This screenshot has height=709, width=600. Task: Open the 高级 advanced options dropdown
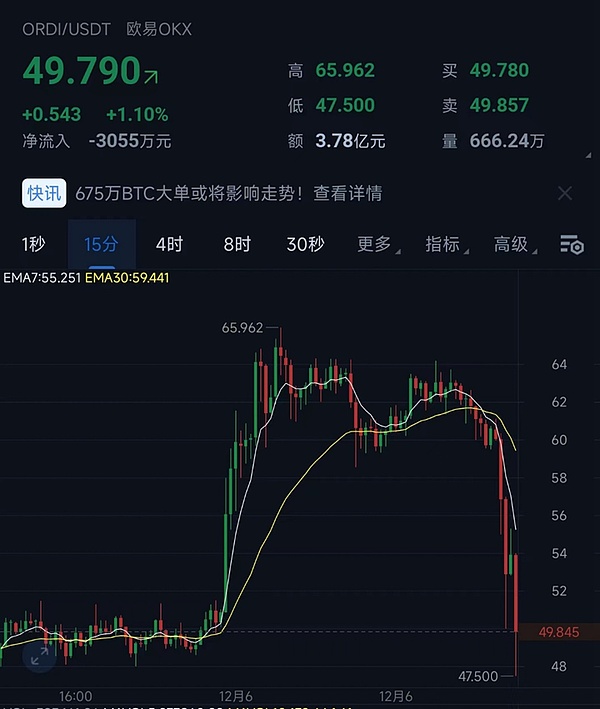(515, 244)
